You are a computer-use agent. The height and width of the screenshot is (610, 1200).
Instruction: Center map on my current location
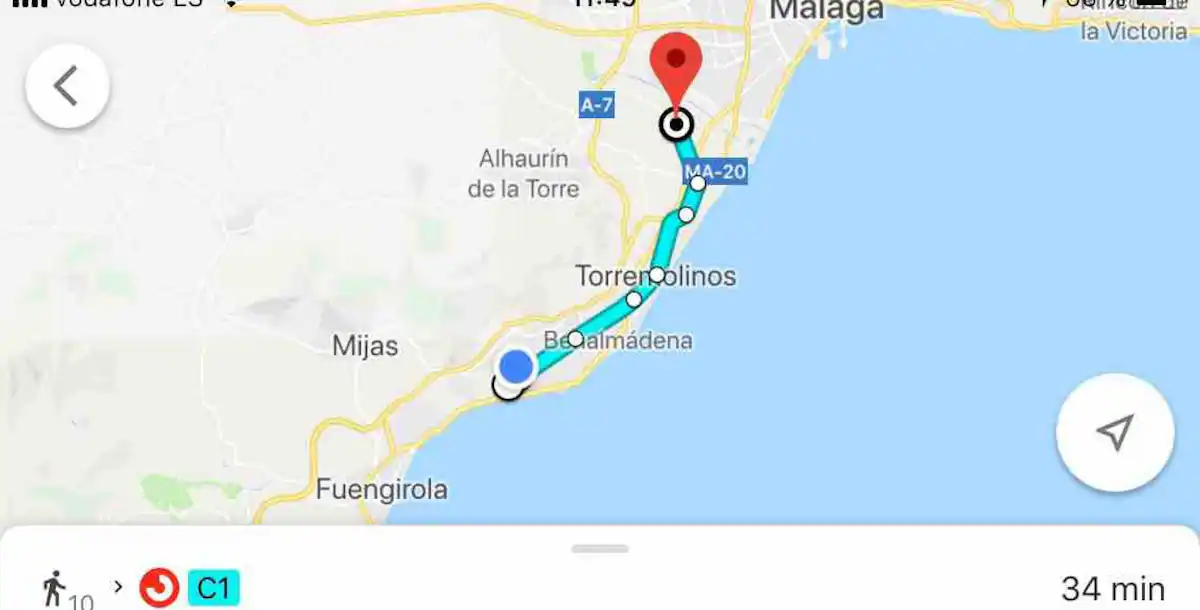tap(1114, 432)
